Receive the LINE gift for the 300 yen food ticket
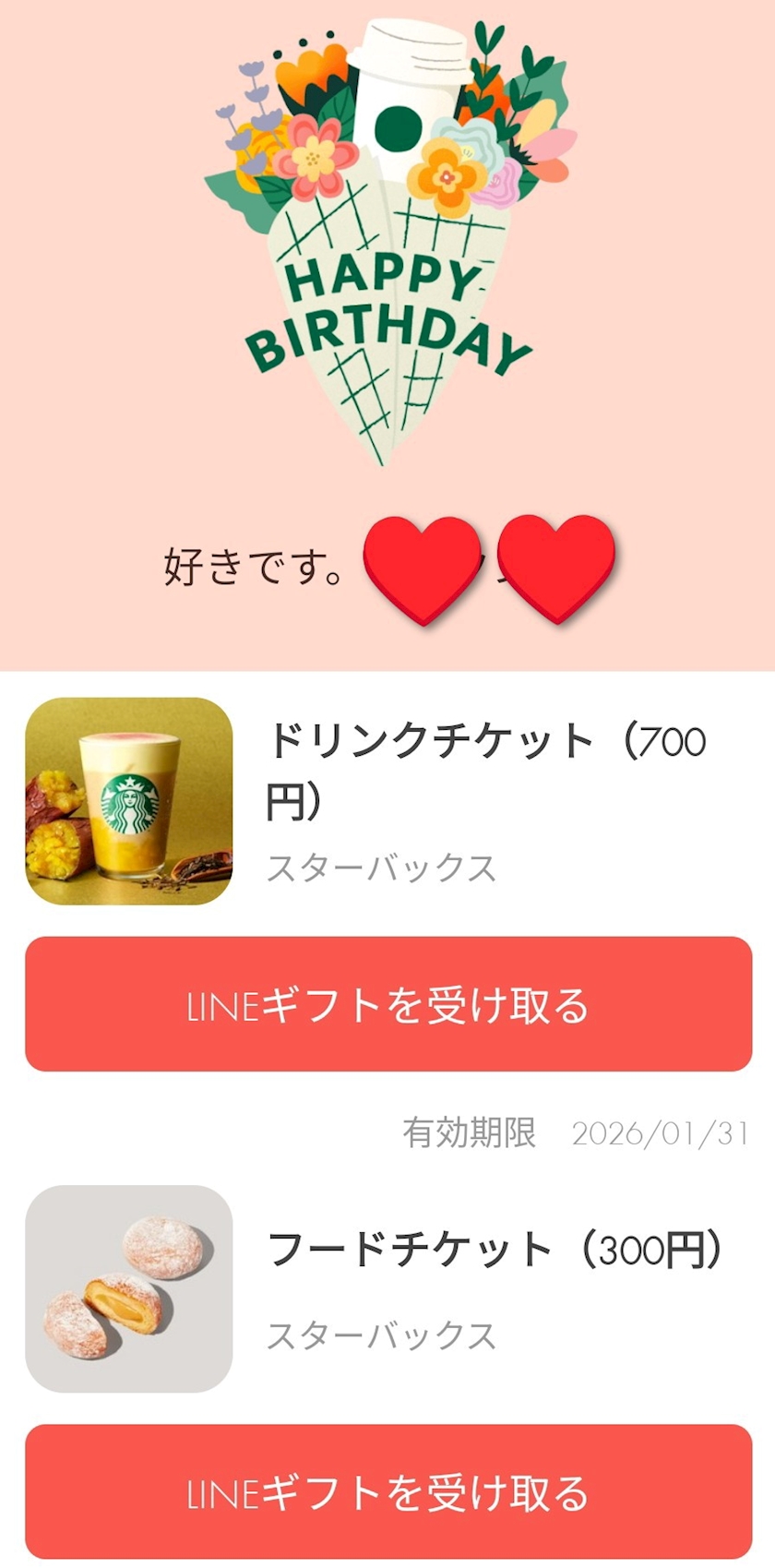Screen dimensions: 775x1568 click(x=388, y=1491)
